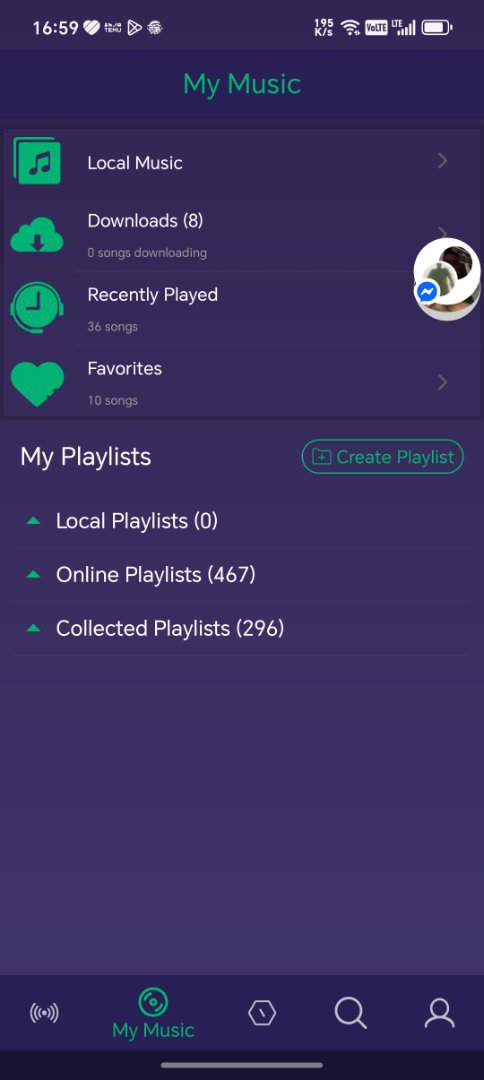Select the My Music tab
Viewport: 484px width, 1080px height.
coord(153,1014)
